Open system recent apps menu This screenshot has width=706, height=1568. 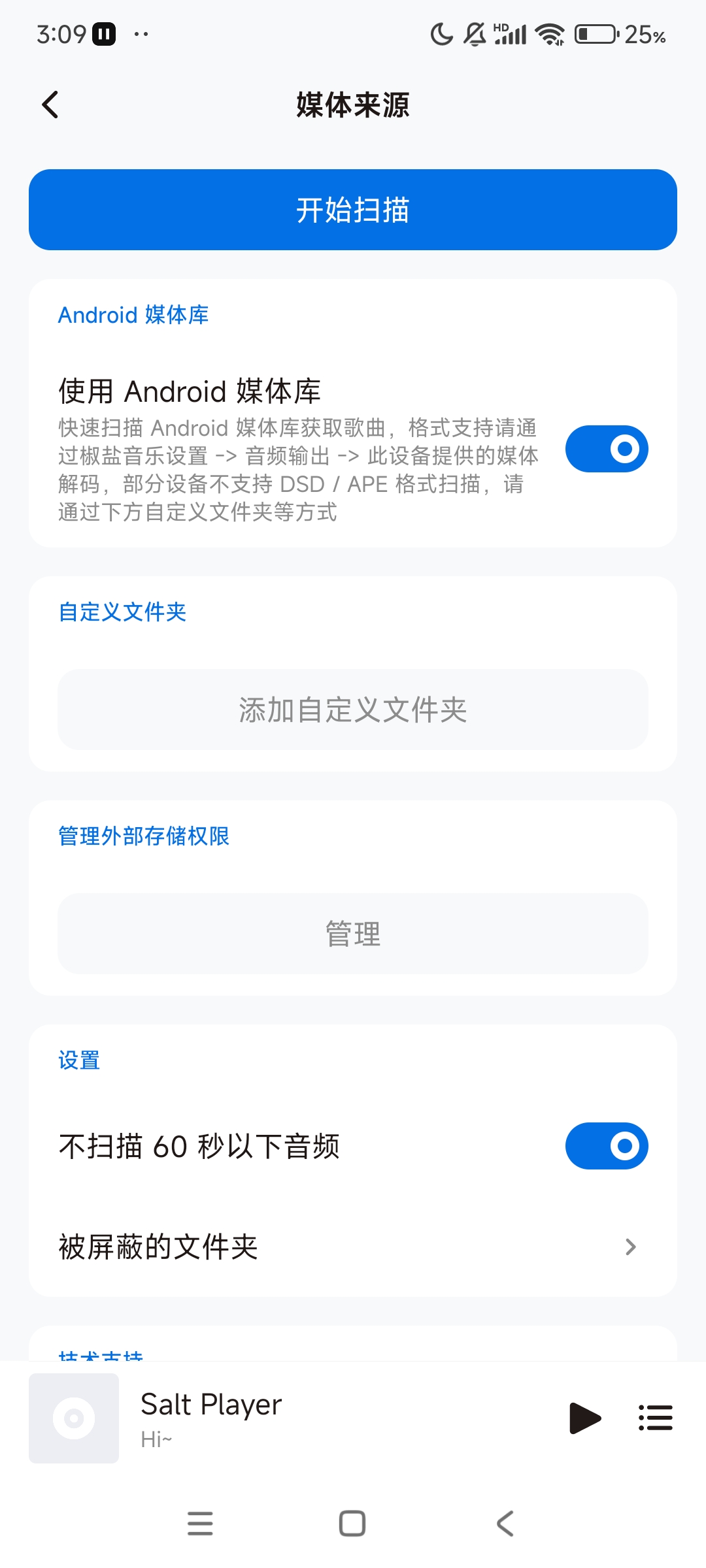(200, 1524)
